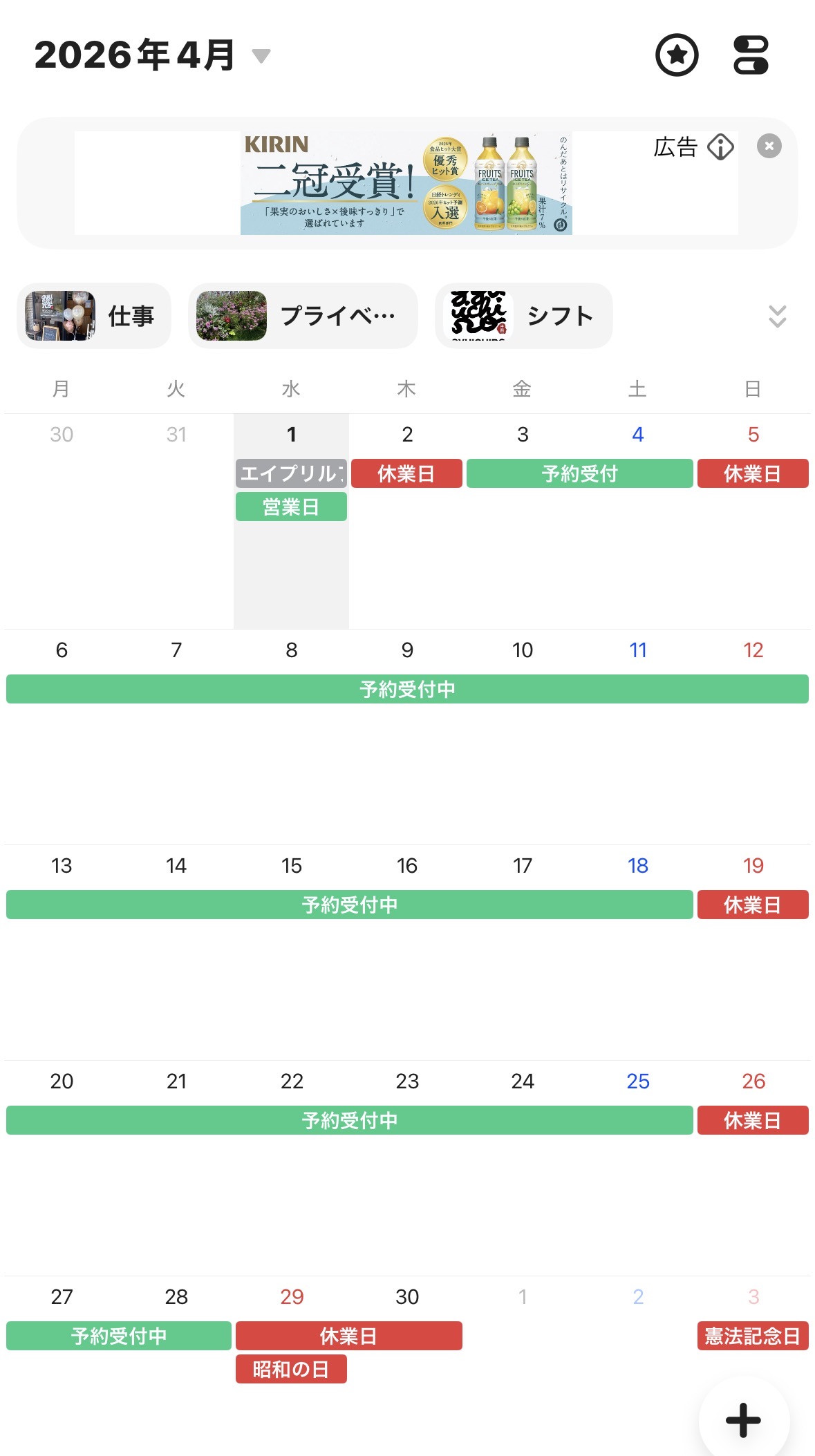Open the 休業日 event on April 2
815x1456 pixels.
tap(406, 473)
